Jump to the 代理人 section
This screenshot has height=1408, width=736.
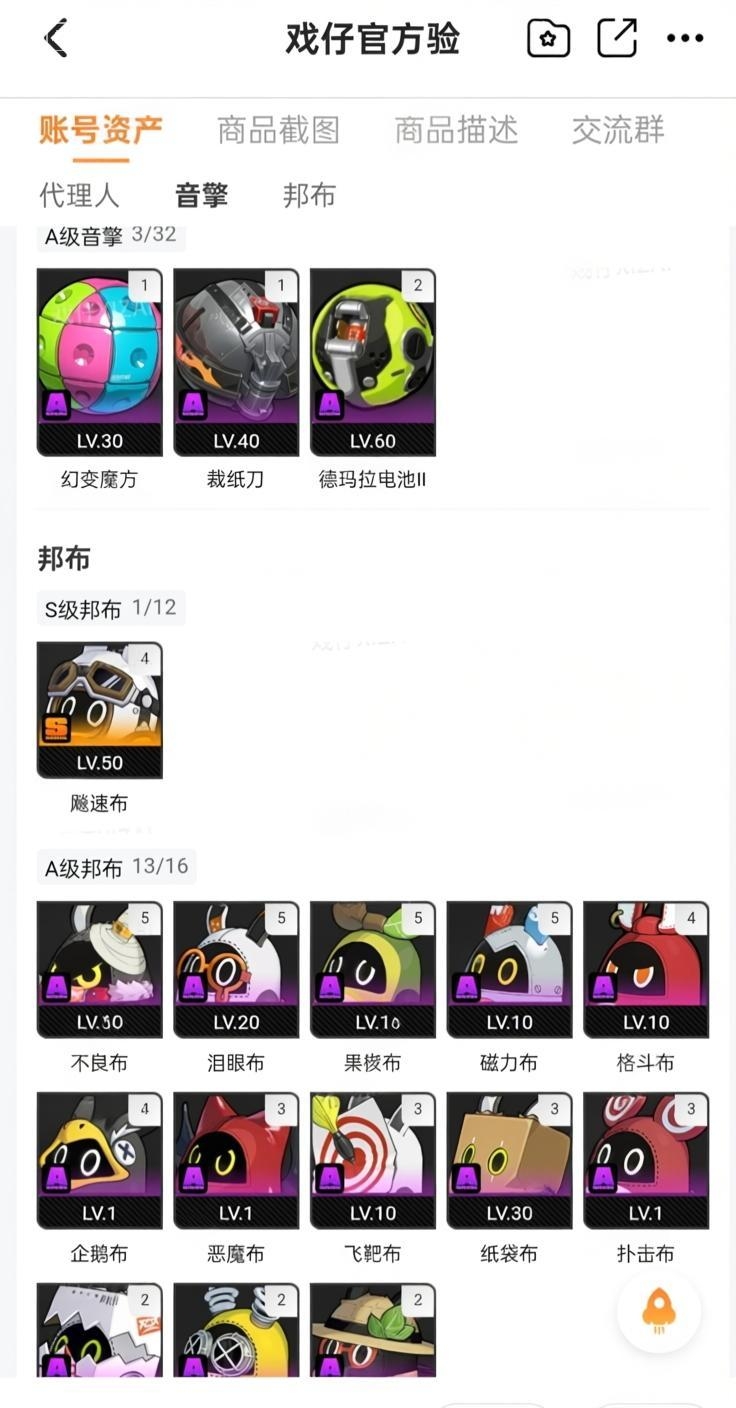click(79, 195)
